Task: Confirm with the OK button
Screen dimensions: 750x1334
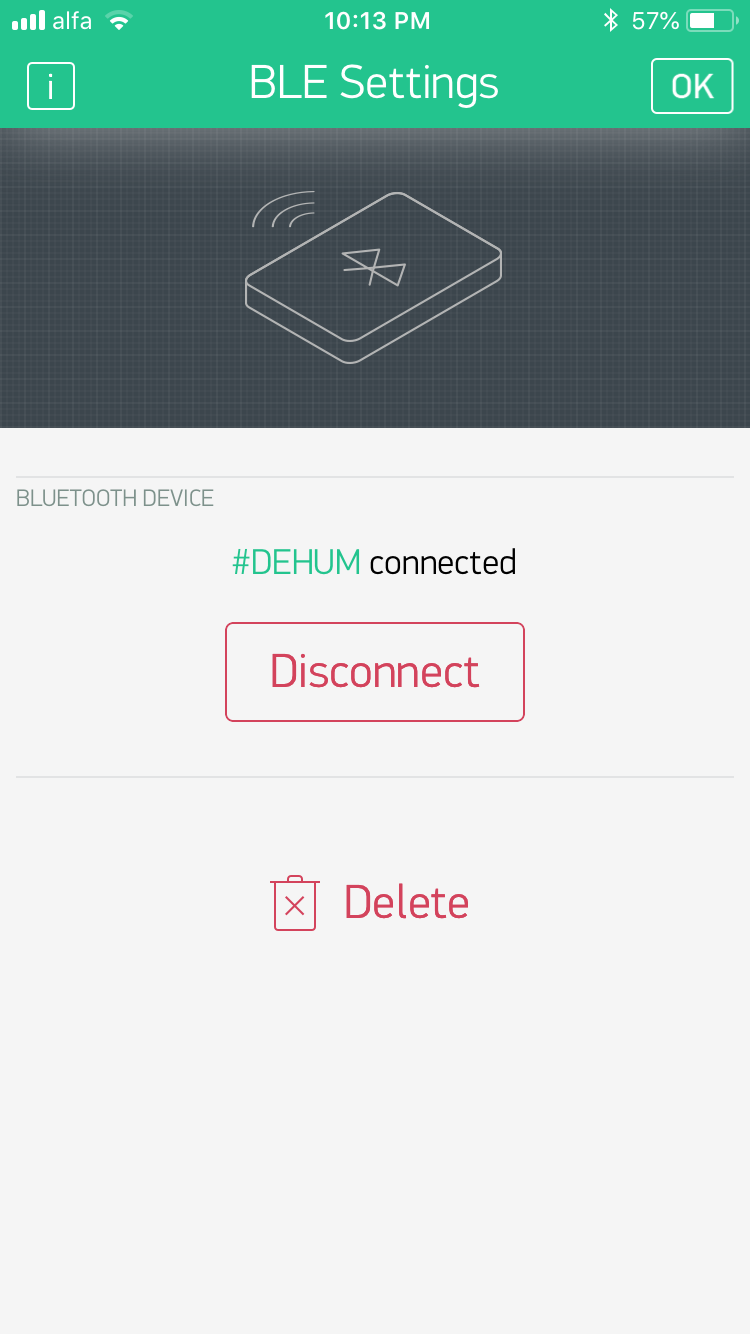Action: 692,86
